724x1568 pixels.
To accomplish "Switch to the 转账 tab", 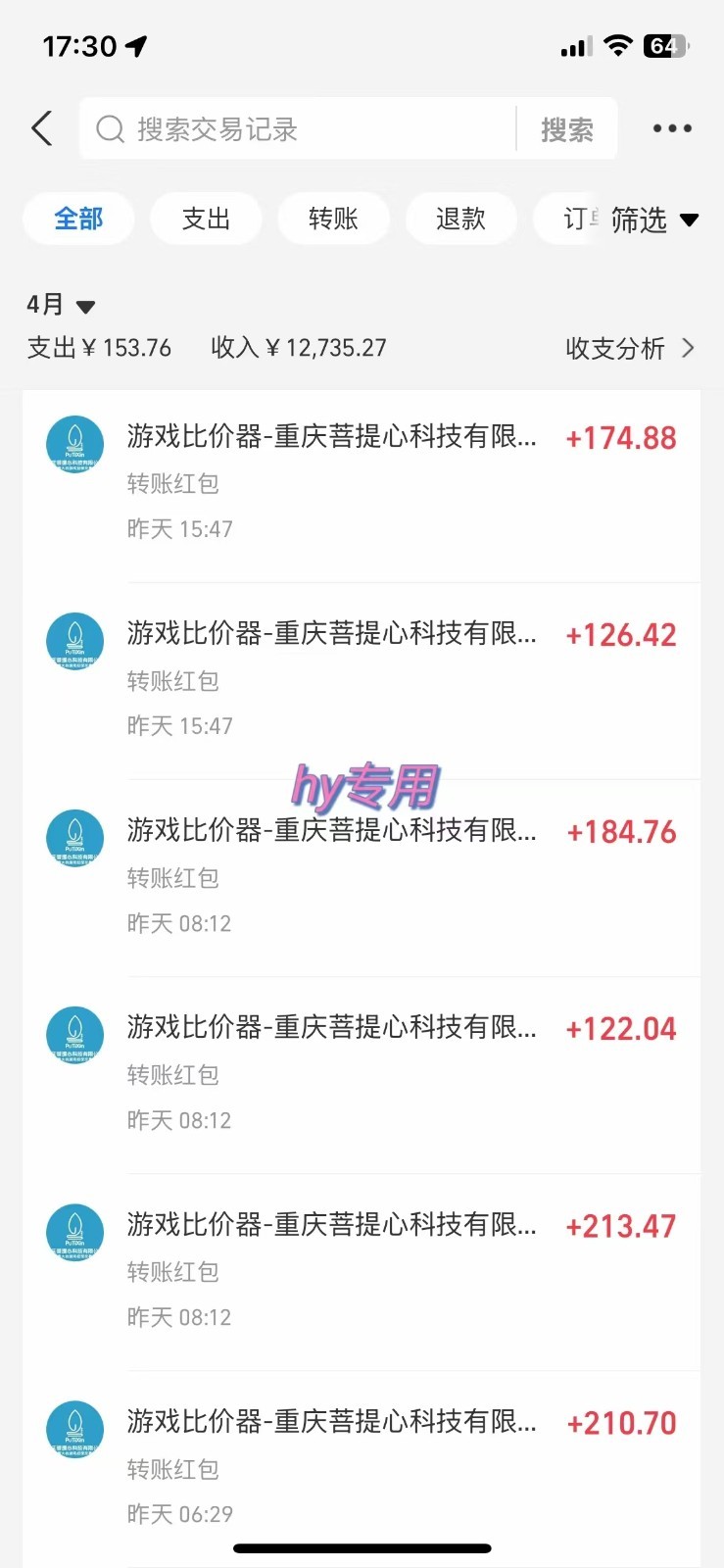I will [333, 219].
